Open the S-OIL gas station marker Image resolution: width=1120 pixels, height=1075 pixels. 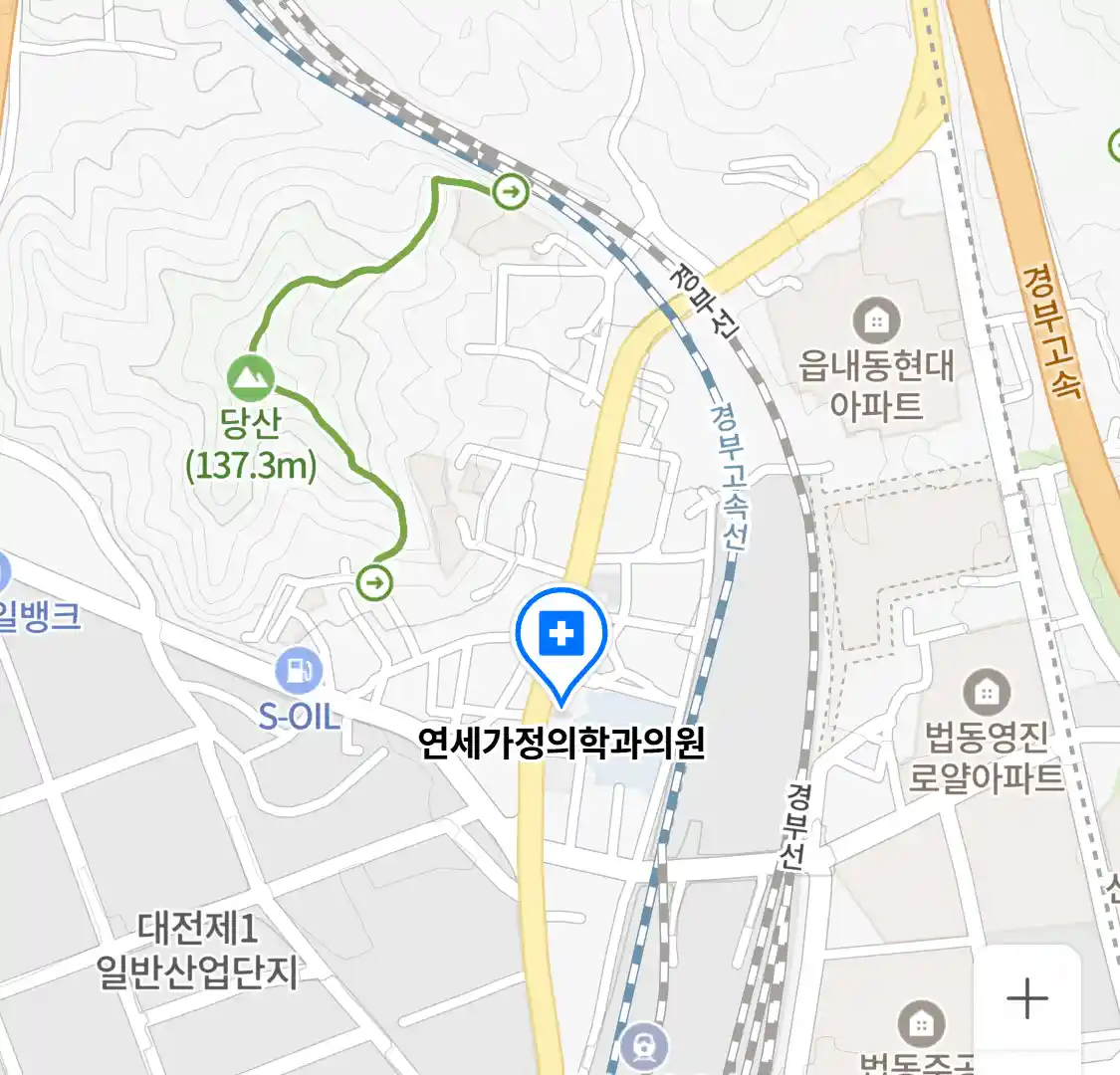click(298, 671)
